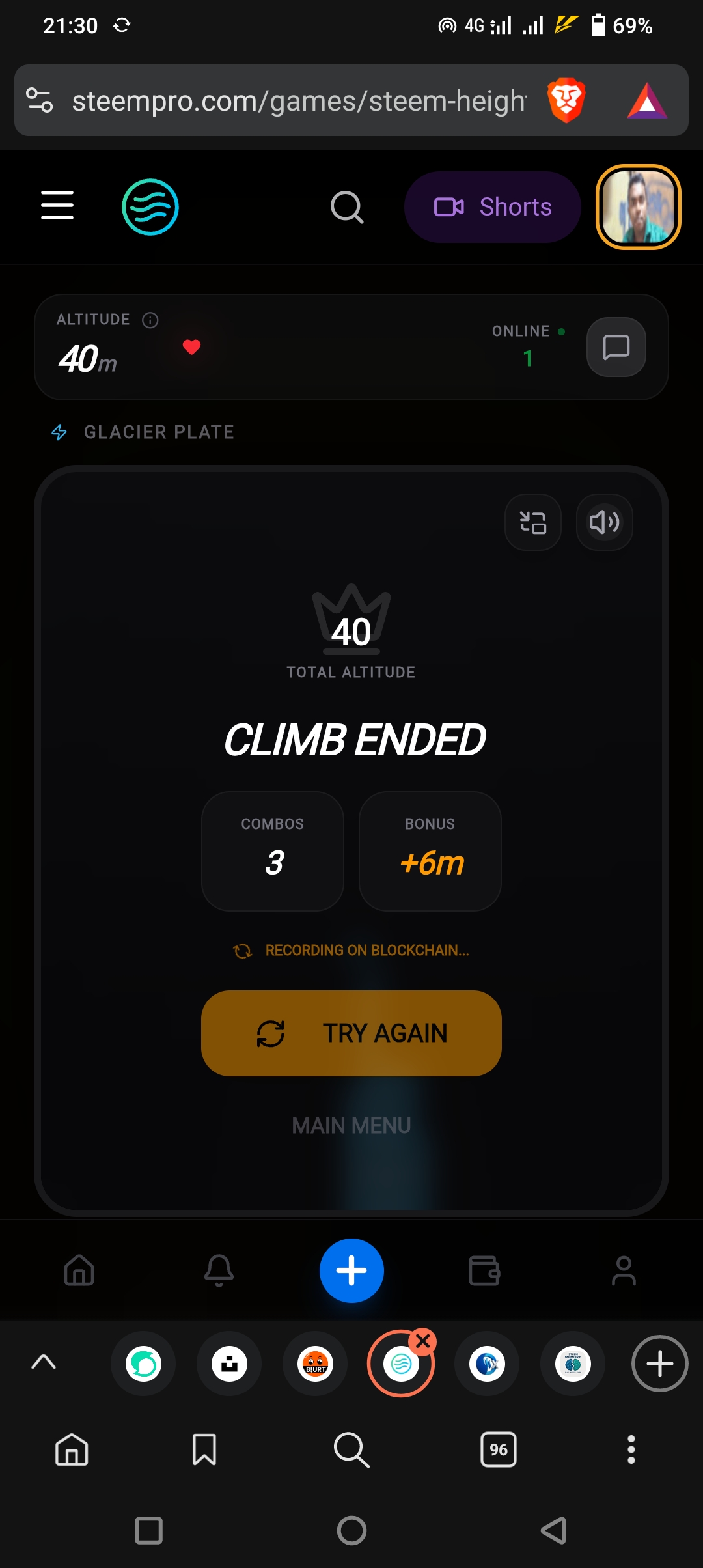Viewport: 703px width, 1568px height.
Task: Open the notifications bell
Action: [x=219, y=1270]
